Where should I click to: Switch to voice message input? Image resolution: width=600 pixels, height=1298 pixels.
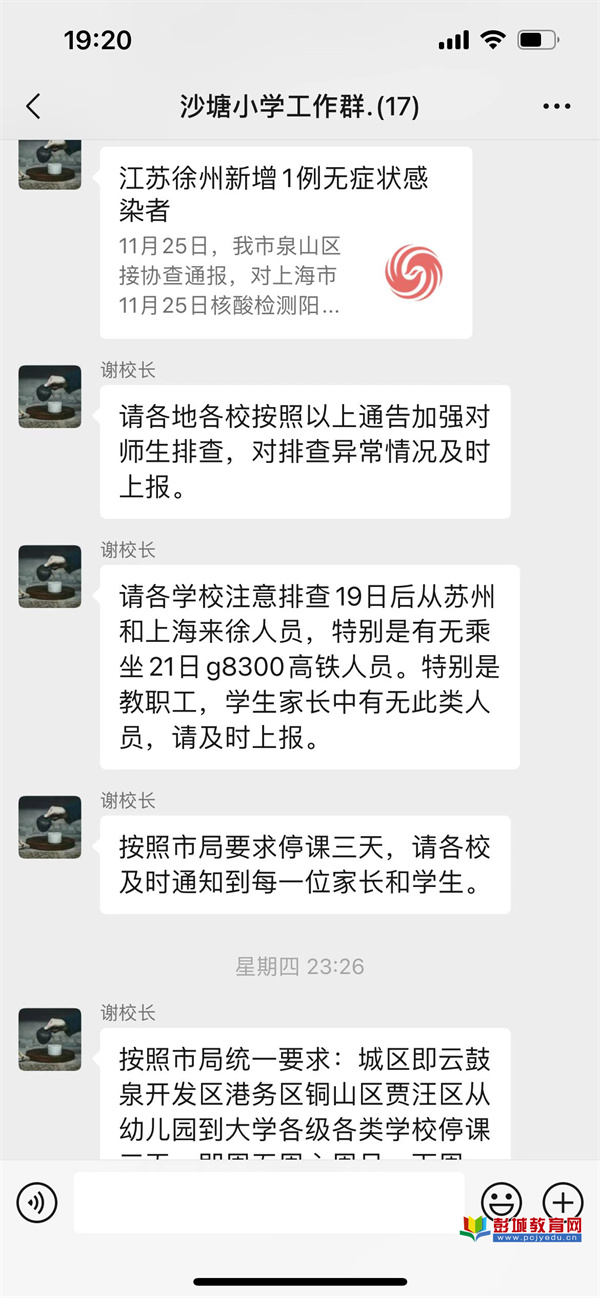(37, 1202)
